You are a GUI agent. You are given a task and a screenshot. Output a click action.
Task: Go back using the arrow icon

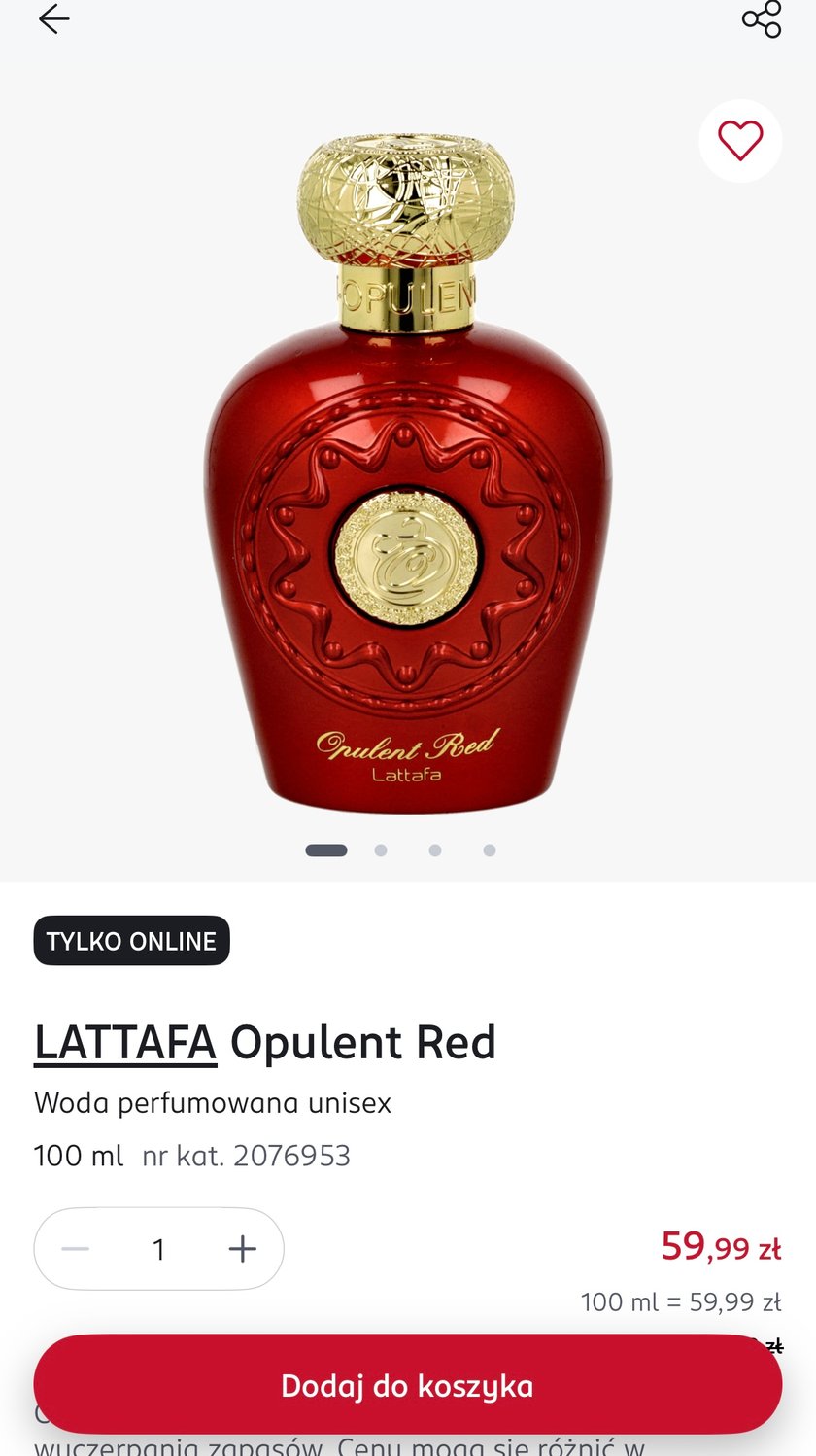(x=54, y=19)
